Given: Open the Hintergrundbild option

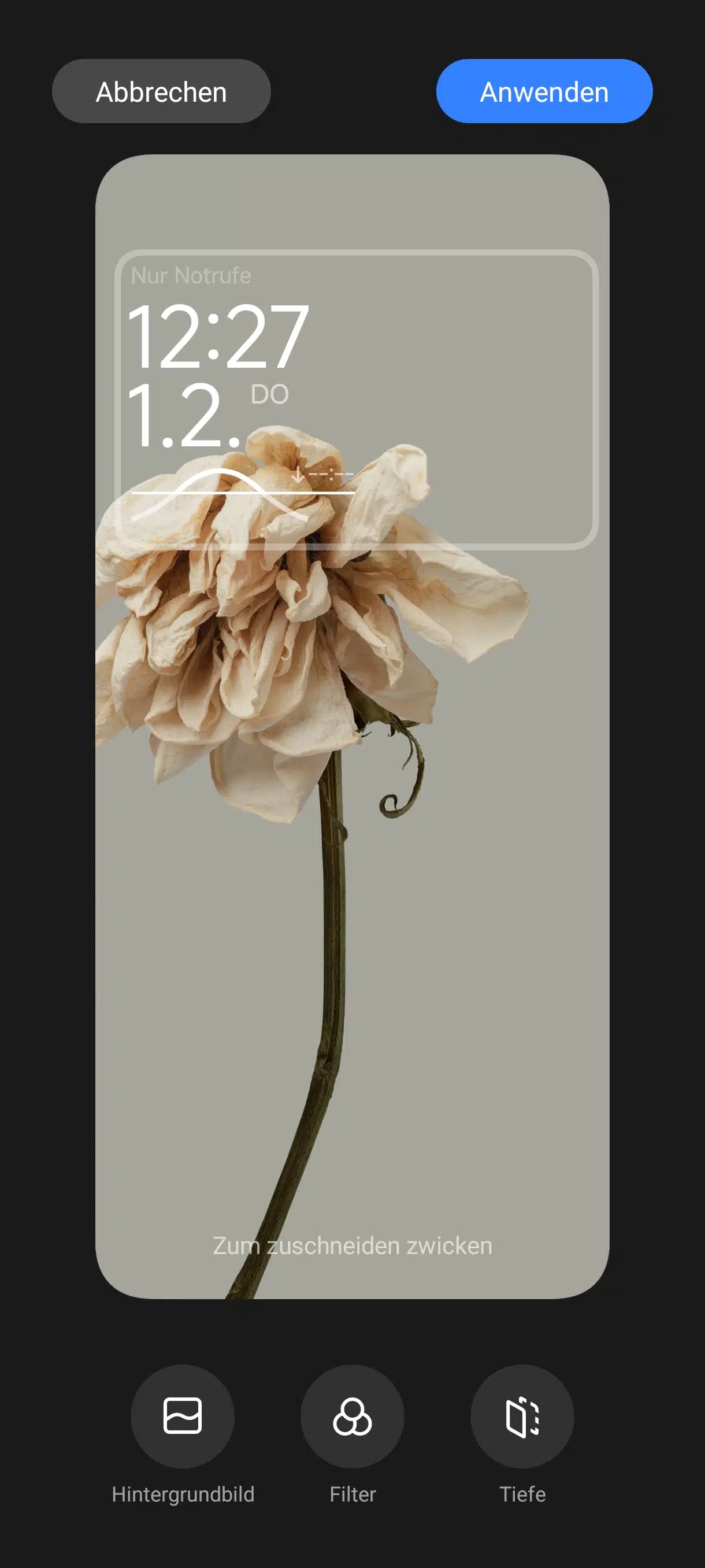Looking at the screenshot, I should (183, 1416).
